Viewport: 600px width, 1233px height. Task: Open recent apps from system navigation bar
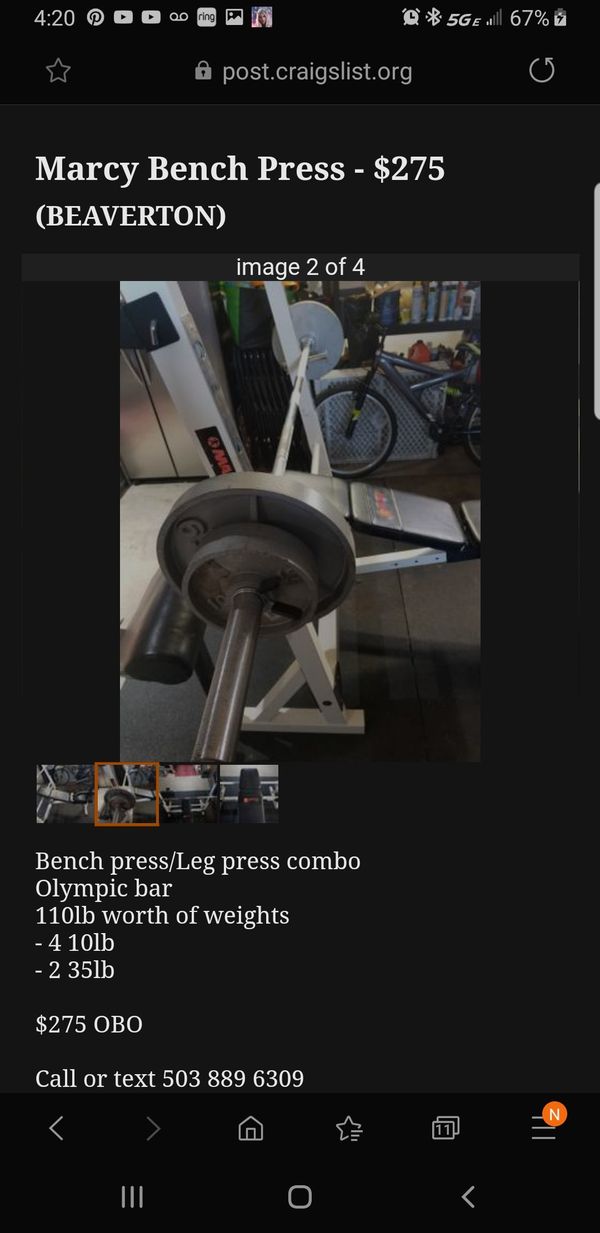point(132,1197)
